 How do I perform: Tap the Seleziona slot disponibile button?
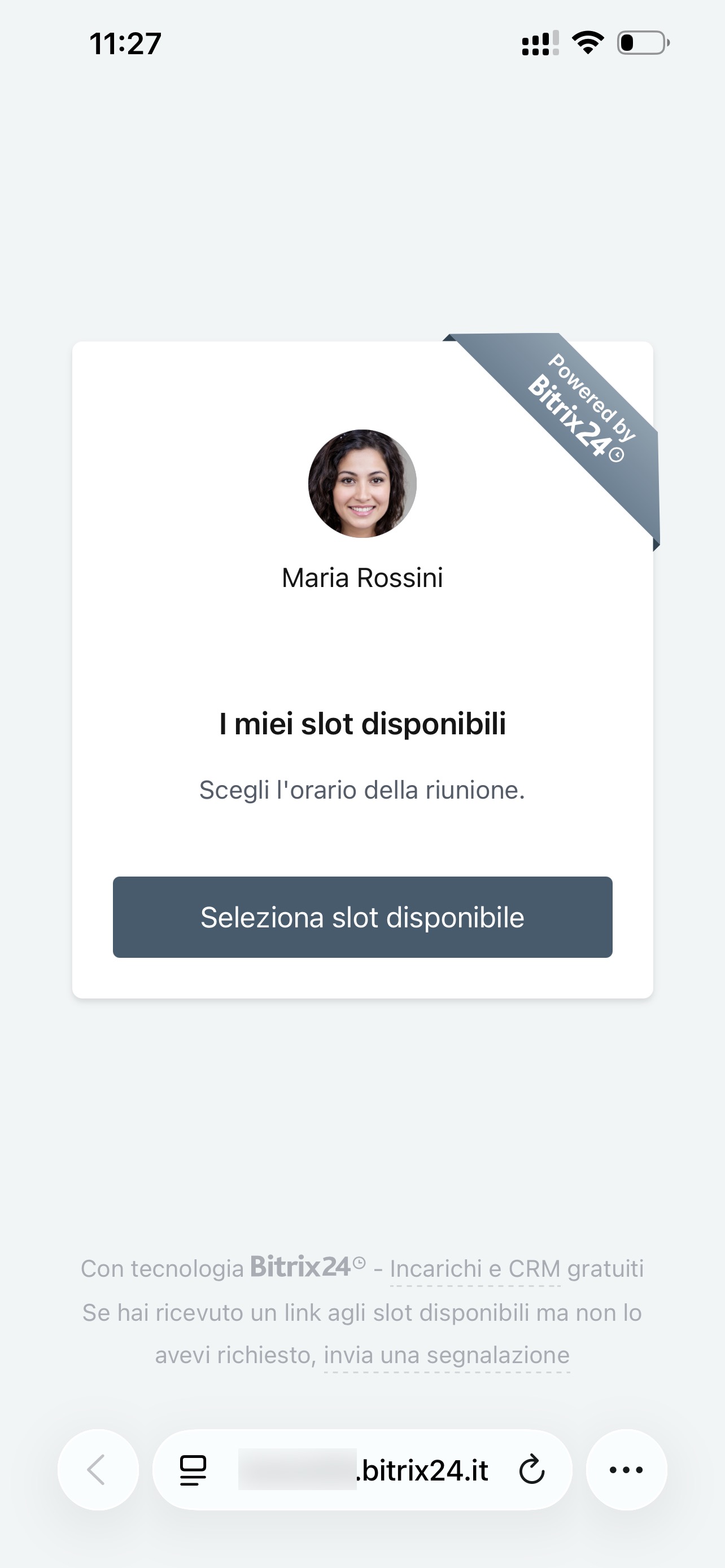(362, 917)
